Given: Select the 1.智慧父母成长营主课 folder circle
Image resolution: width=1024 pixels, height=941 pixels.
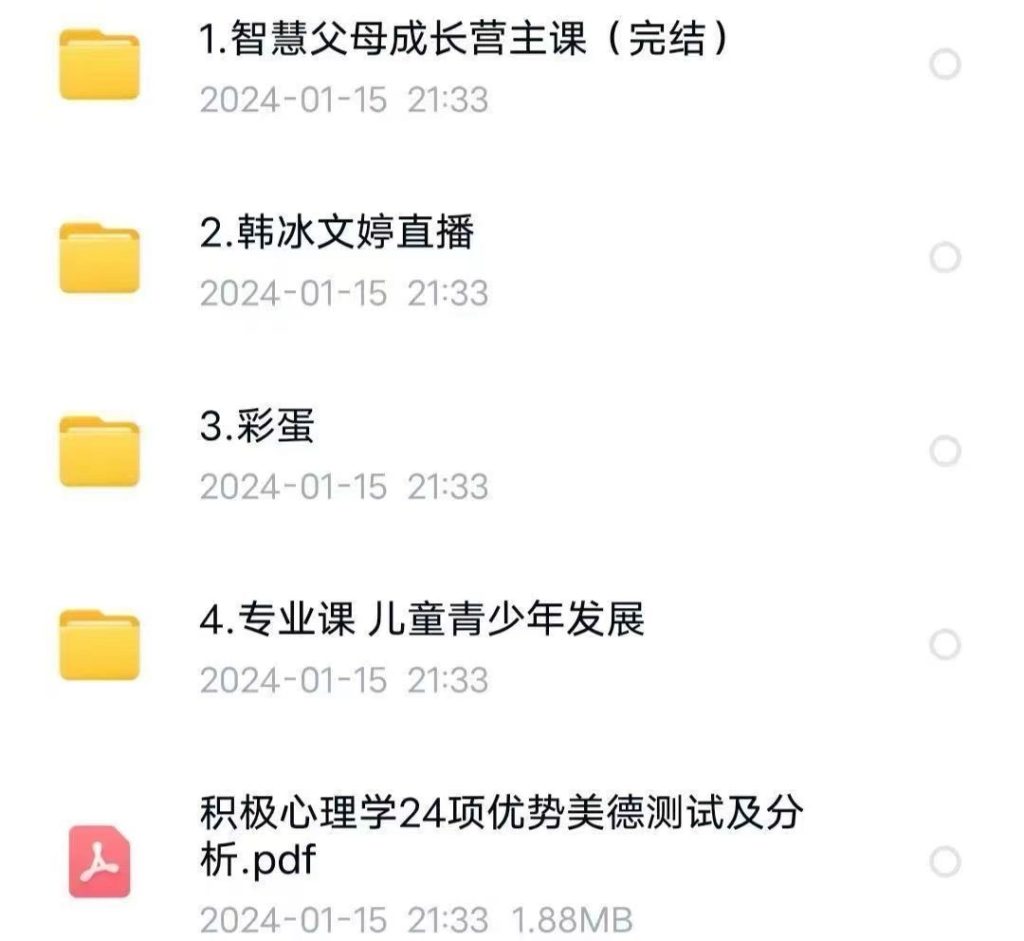Looking at the screenshot, I should pyautogui.click(x=945, y=65).
